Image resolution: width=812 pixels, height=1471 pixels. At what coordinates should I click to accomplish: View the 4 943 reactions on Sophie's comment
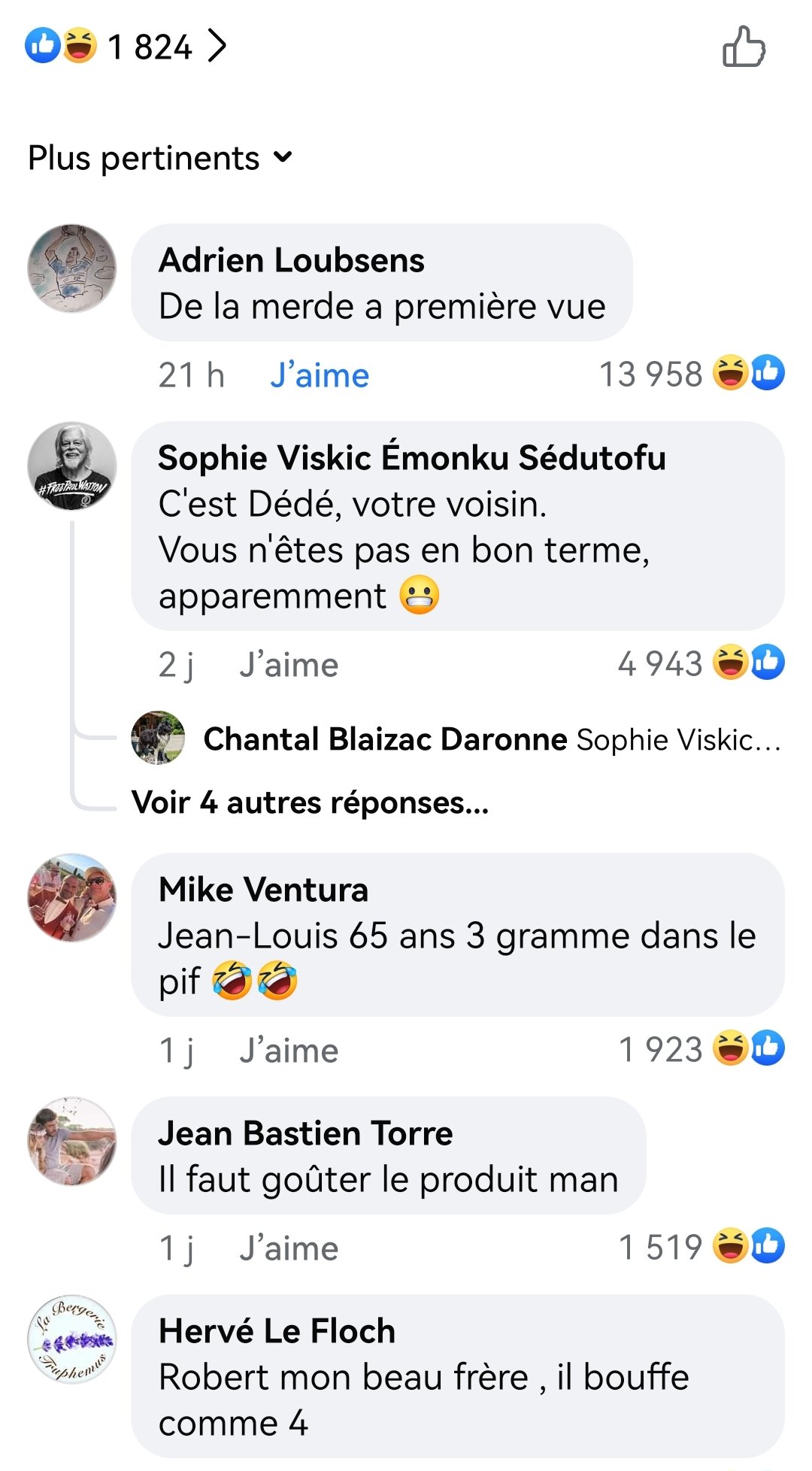click(699, 664)
